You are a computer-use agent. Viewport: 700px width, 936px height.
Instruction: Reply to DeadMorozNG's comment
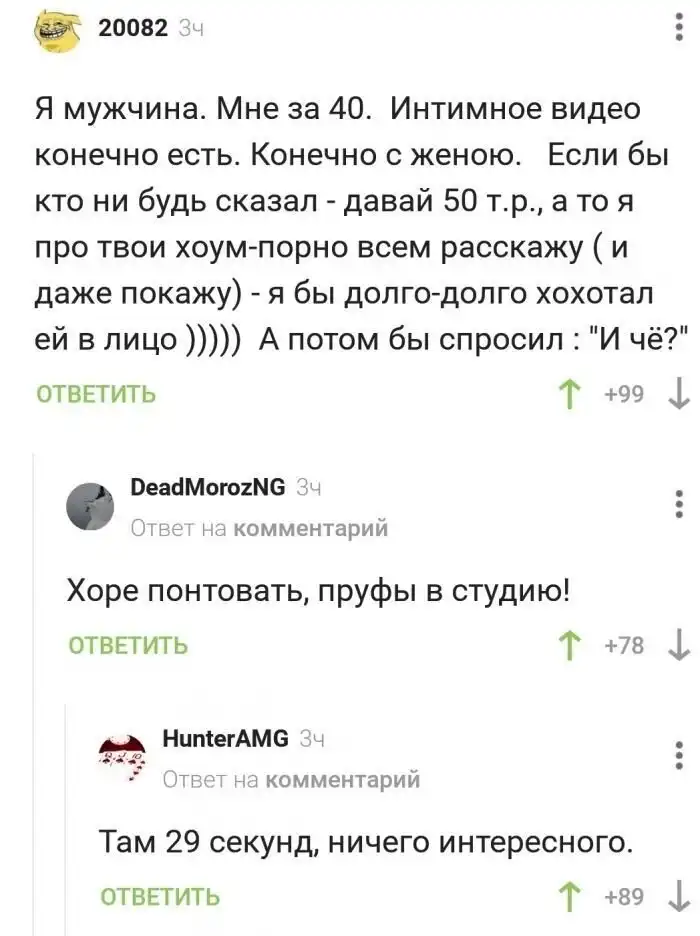click(128, 645)
